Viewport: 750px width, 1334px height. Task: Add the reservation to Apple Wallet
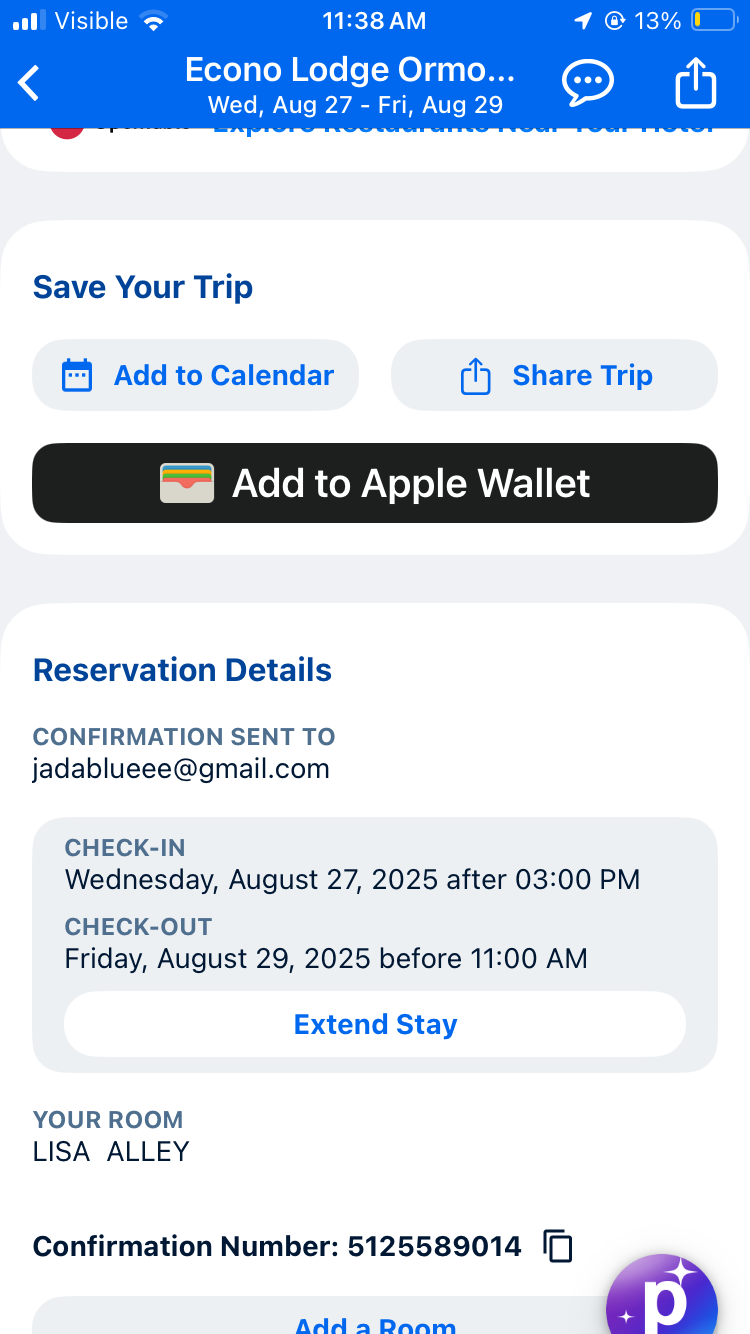click(x=375, y=483)
